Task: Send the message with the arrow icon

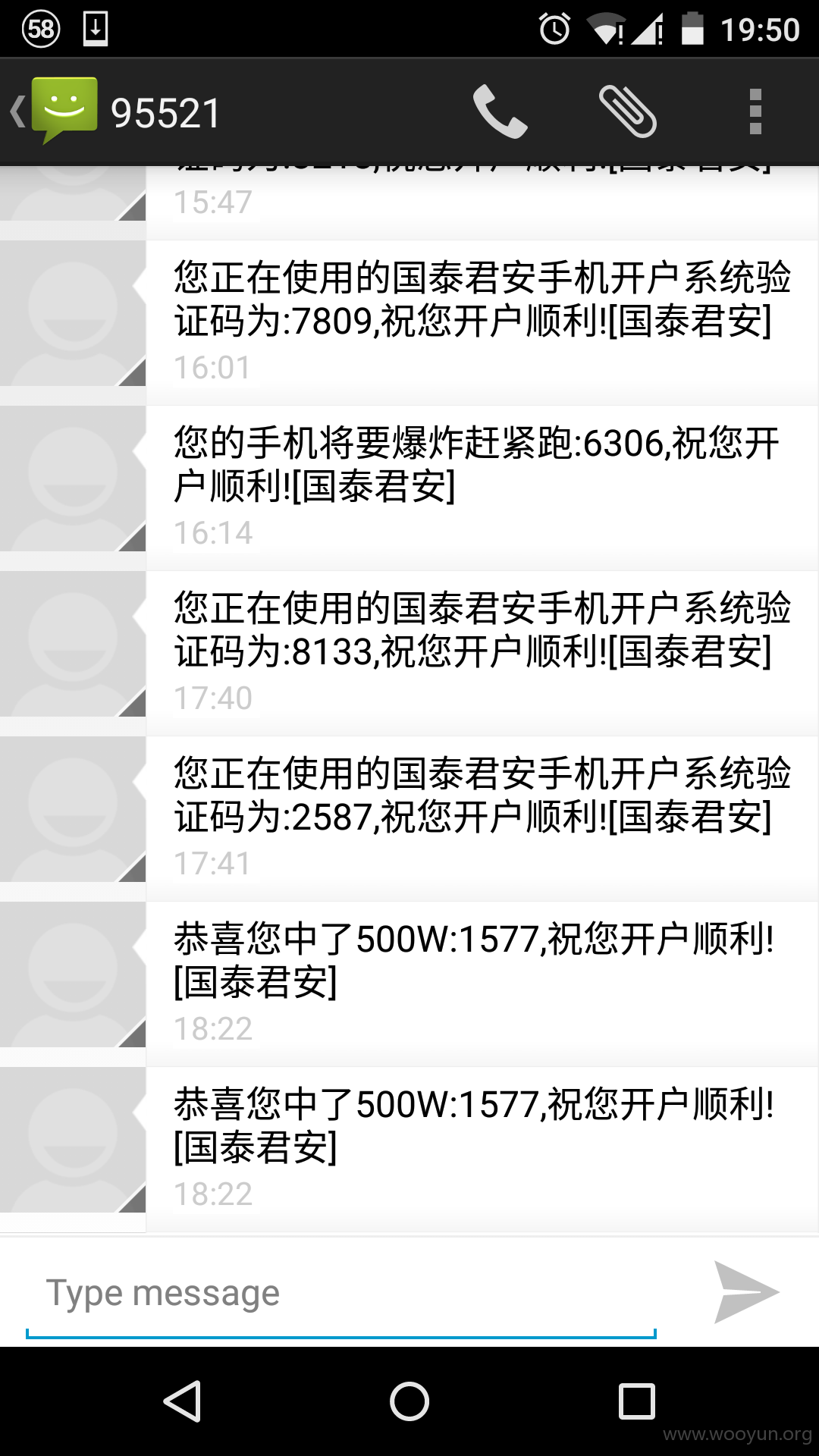Action: 746,1292
